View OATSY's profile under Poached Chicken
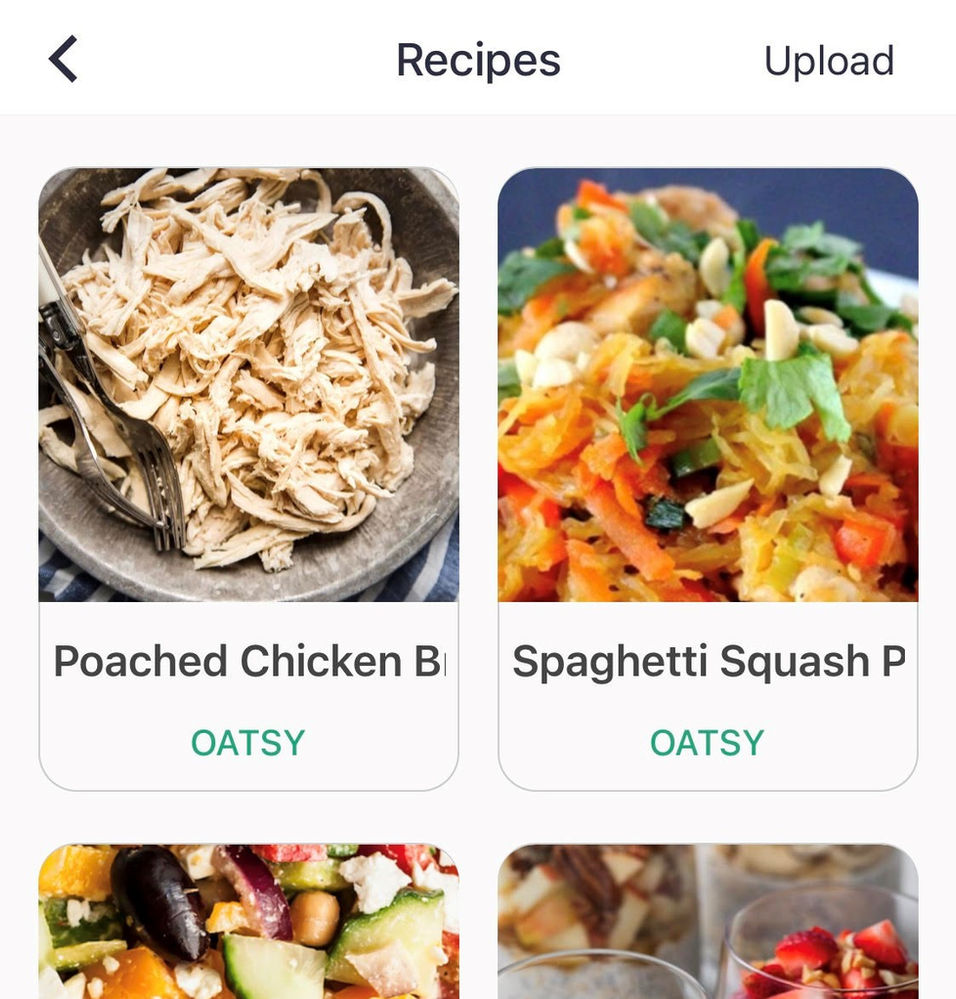The image size is (956, 999). 247,743
